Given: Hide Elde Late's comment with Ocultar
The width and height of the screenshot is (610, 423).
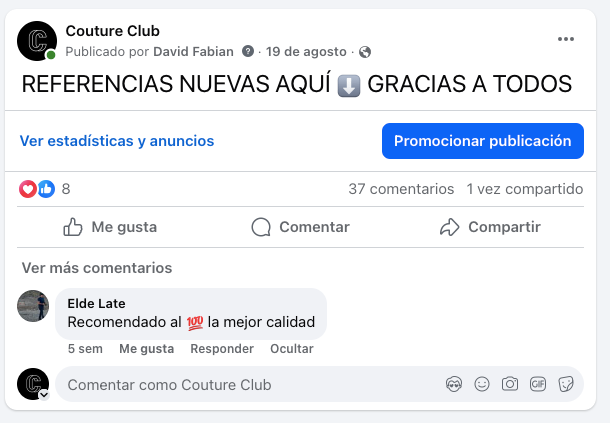Looking at the screenshot, I should pyautogui.click(x=292, y=349).
